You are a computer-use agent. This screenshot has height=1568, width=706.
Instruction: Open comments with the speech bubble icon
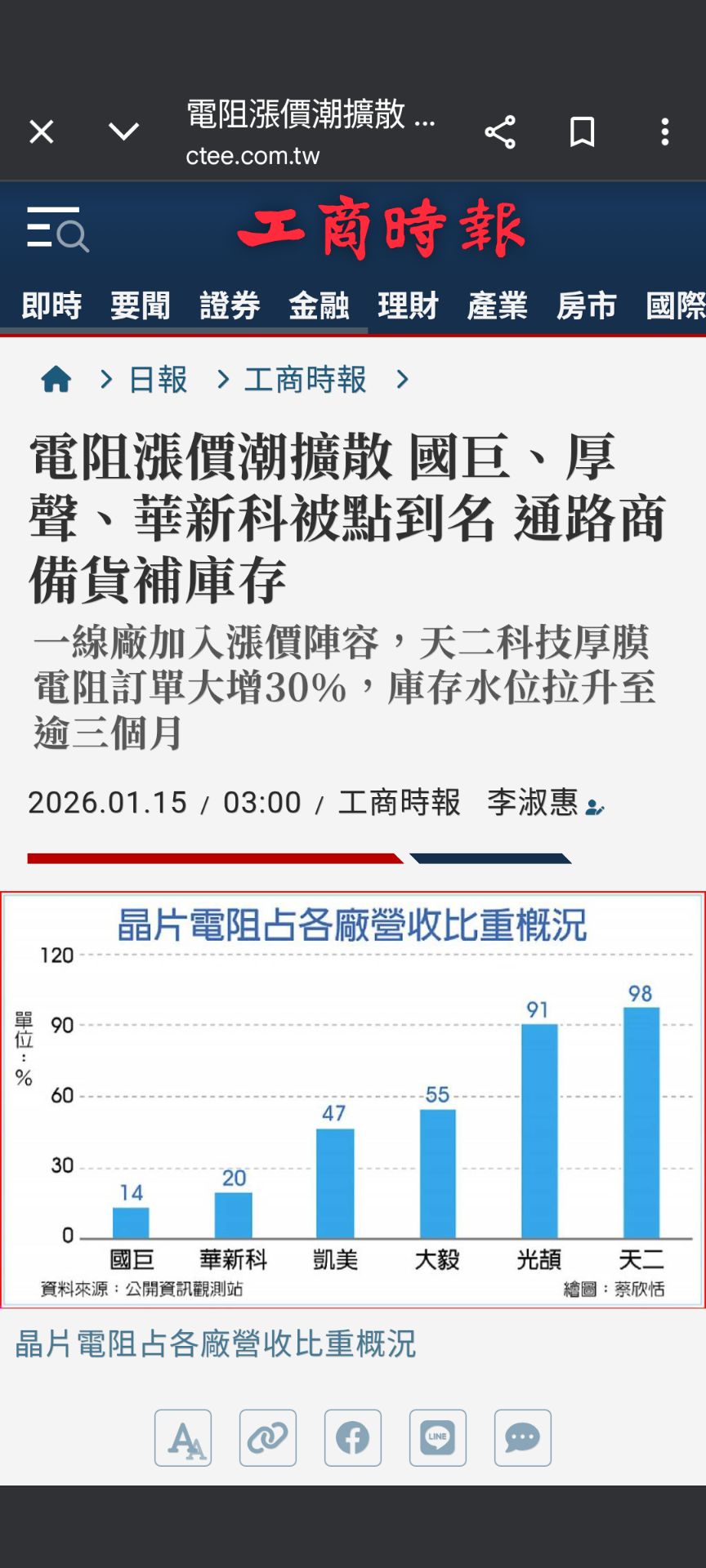click(x=522, y=1438)
